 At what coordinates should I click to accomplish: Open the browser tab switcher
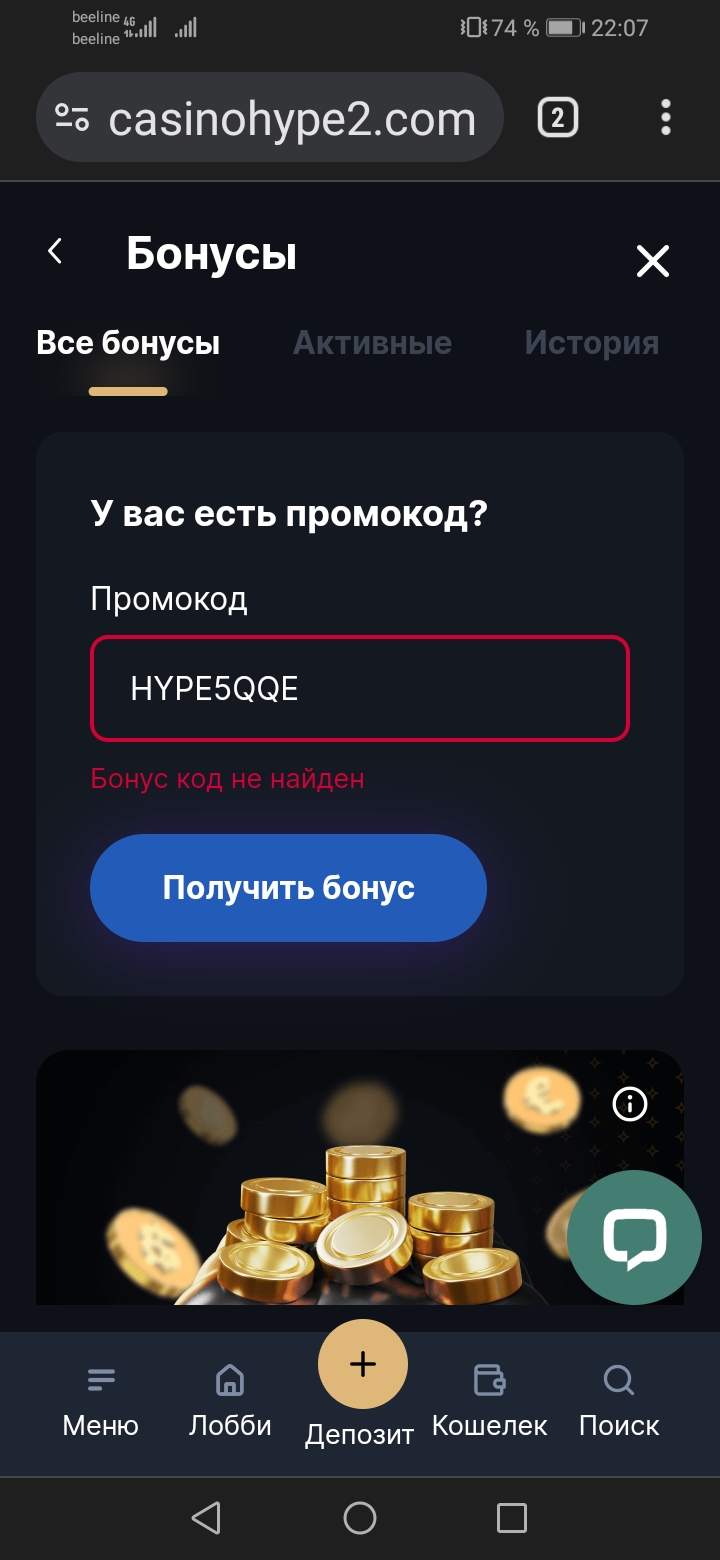pyautogui.click(x=558, y=118)
